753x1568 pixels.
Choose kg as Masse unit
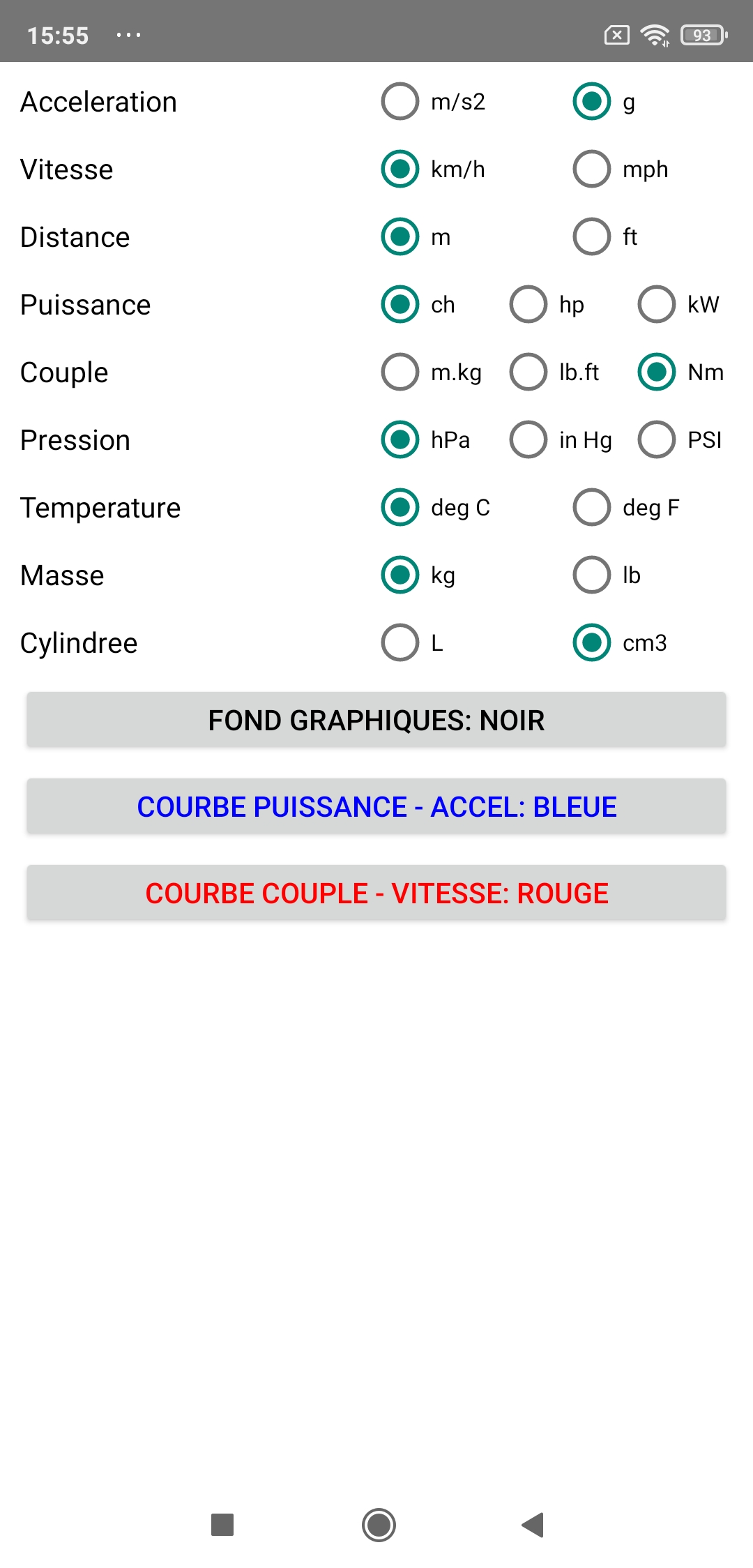pos(400,575)
